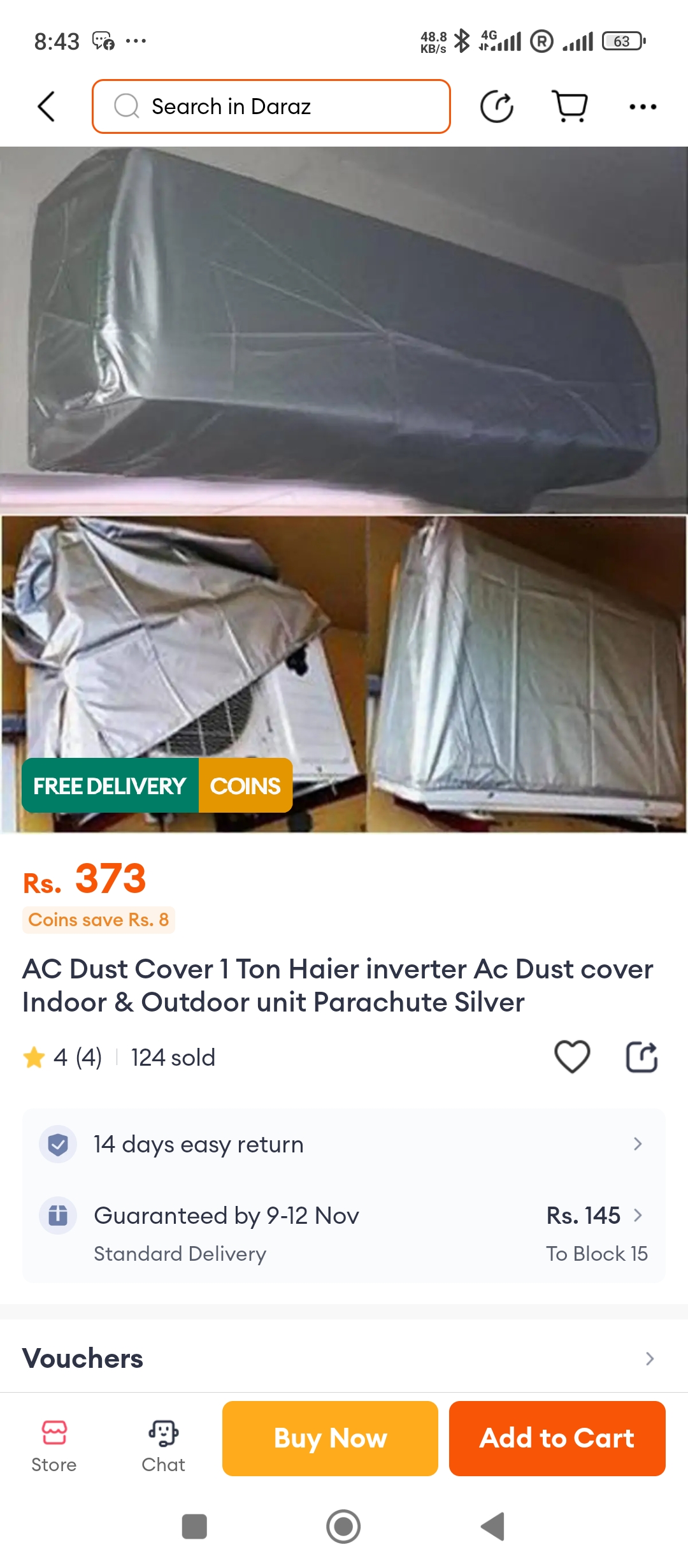688x1568 pixels.
Task: Go to the system home screen
Action: [343, 1527]
